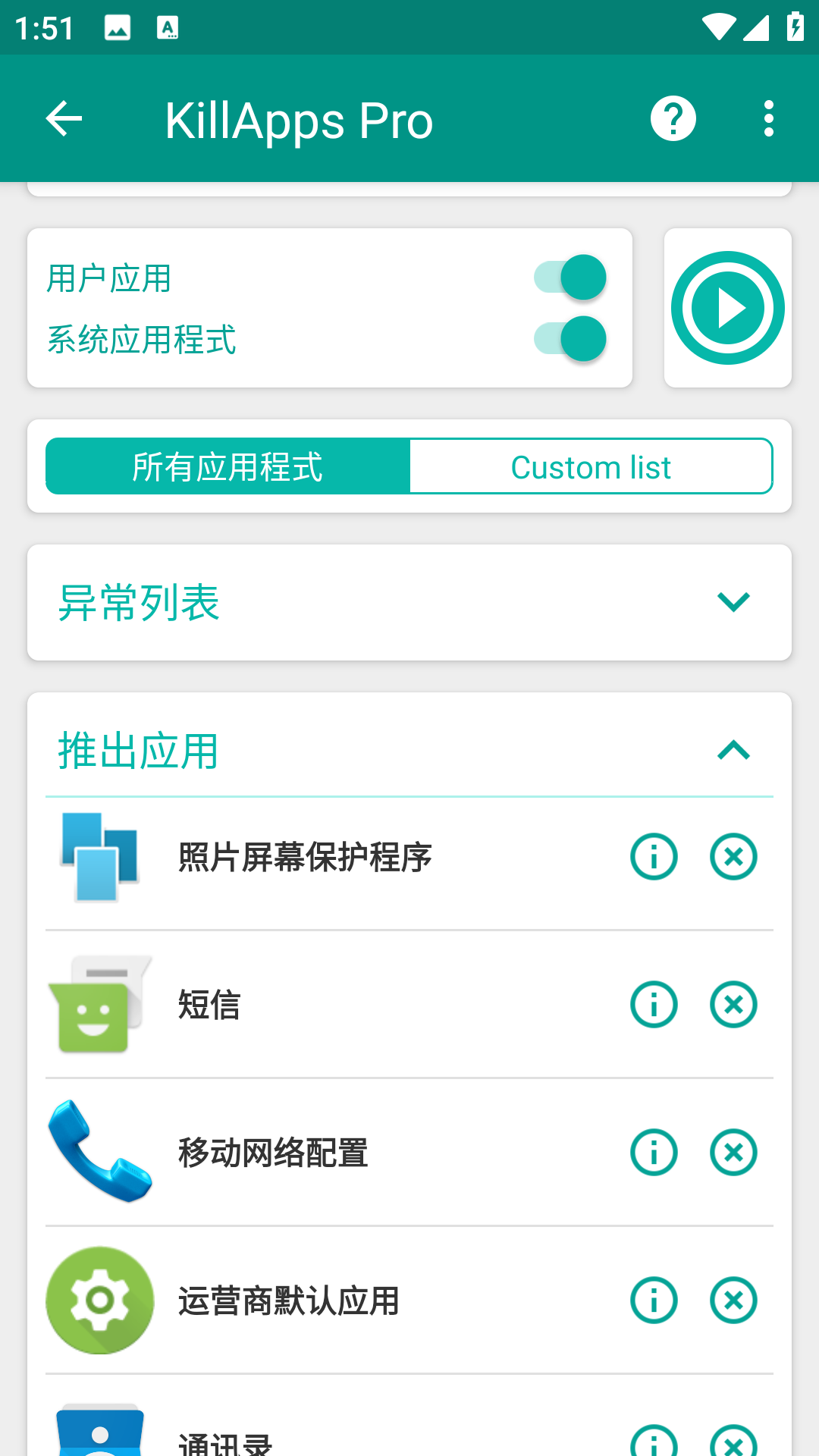
Task: Disable the 系统应用程式 switch
Action: click(x=570, y=338)
